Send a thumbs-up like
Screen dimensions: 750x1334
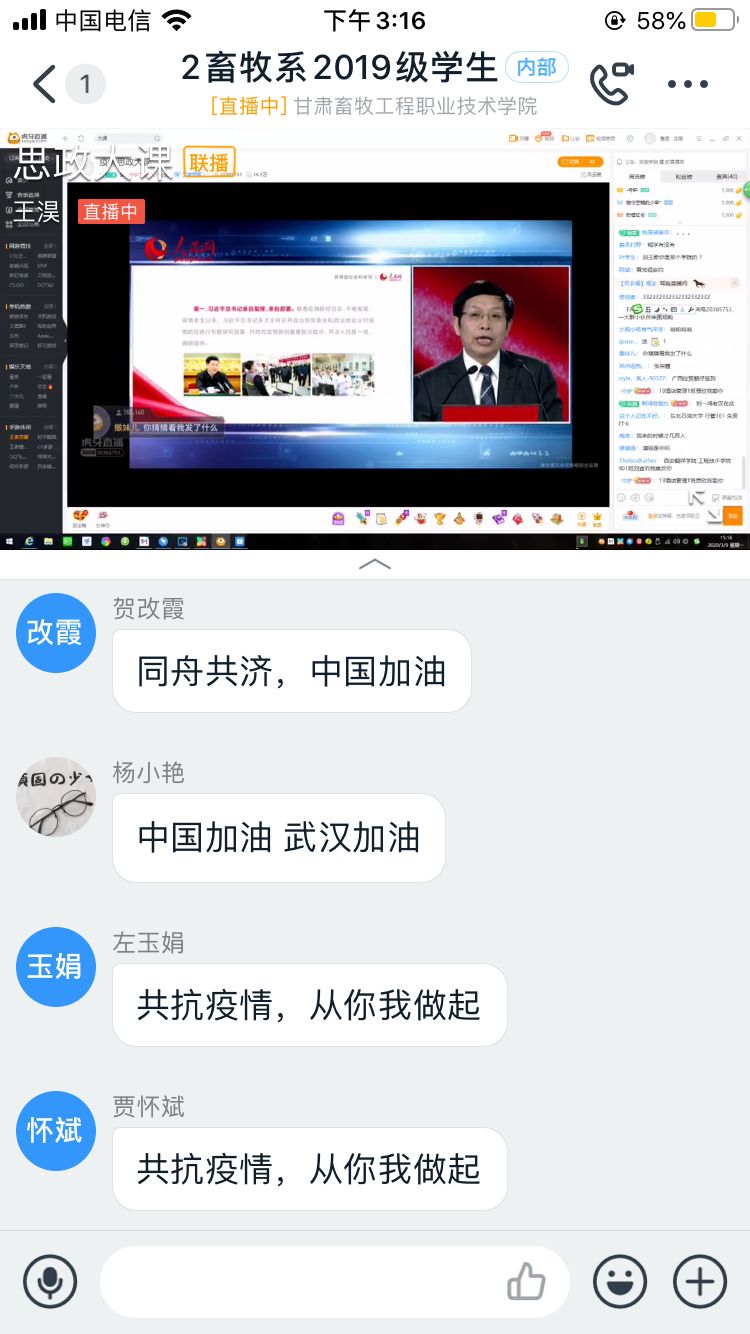tap(526, 1281)
